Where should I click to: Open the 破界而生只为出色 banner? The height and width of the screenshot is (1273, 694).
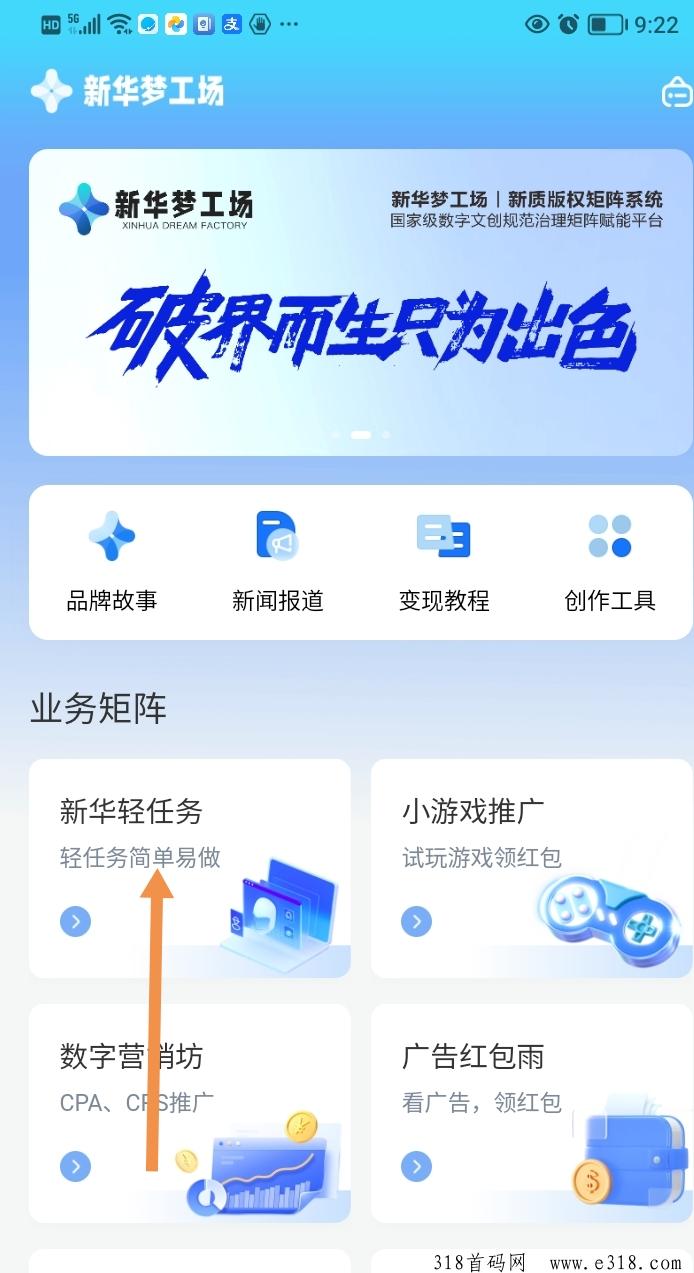coord(361,303)
